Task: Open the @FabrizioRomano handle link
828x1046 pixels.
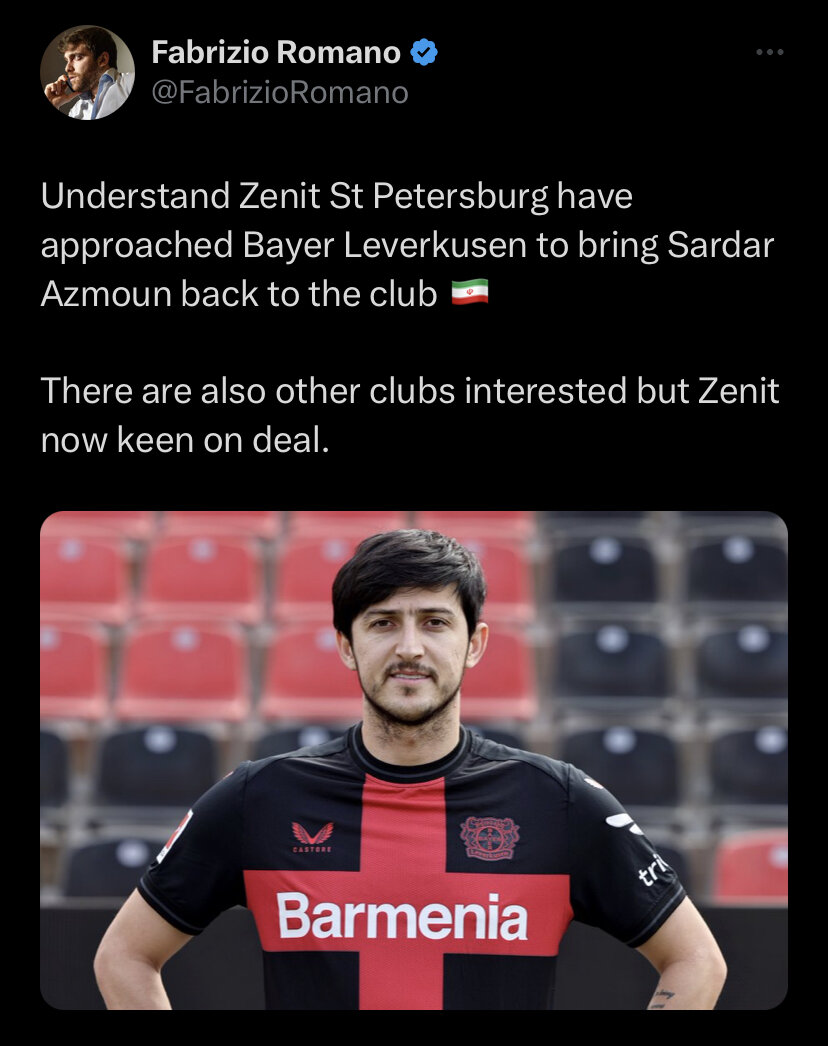Action: (280, 93)
